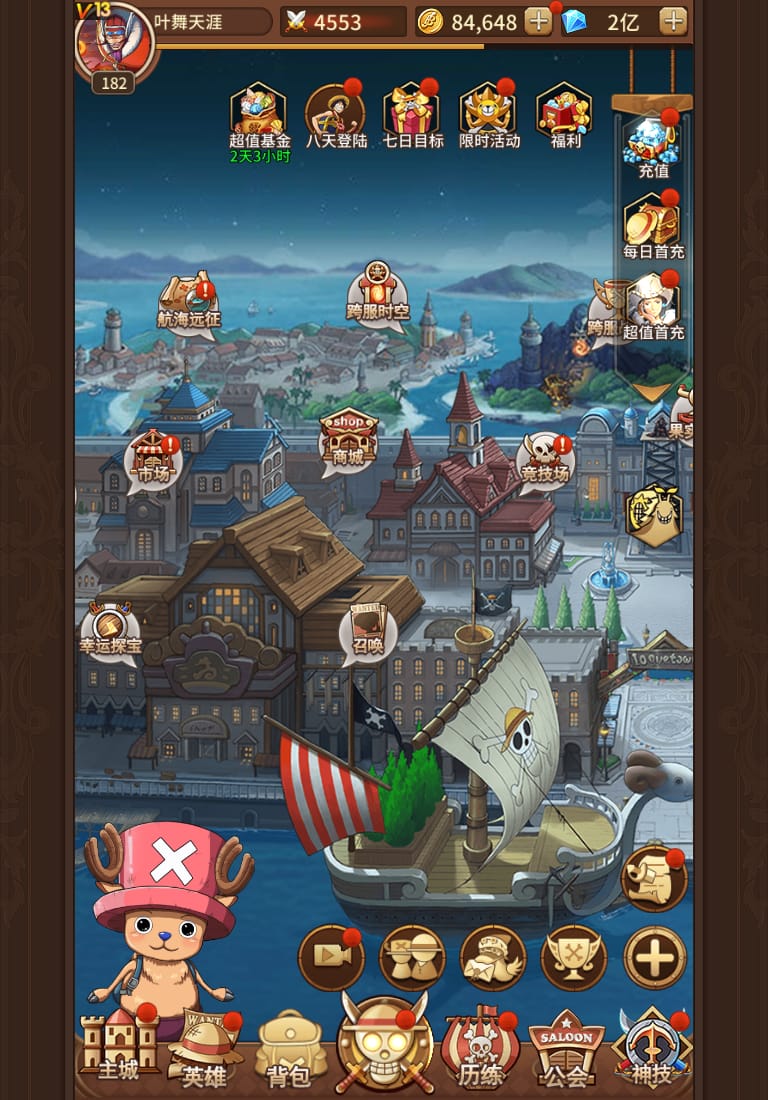Enter the 竞技场 arena
Viewport: 768px width, 1100px height.
(545, 460)
